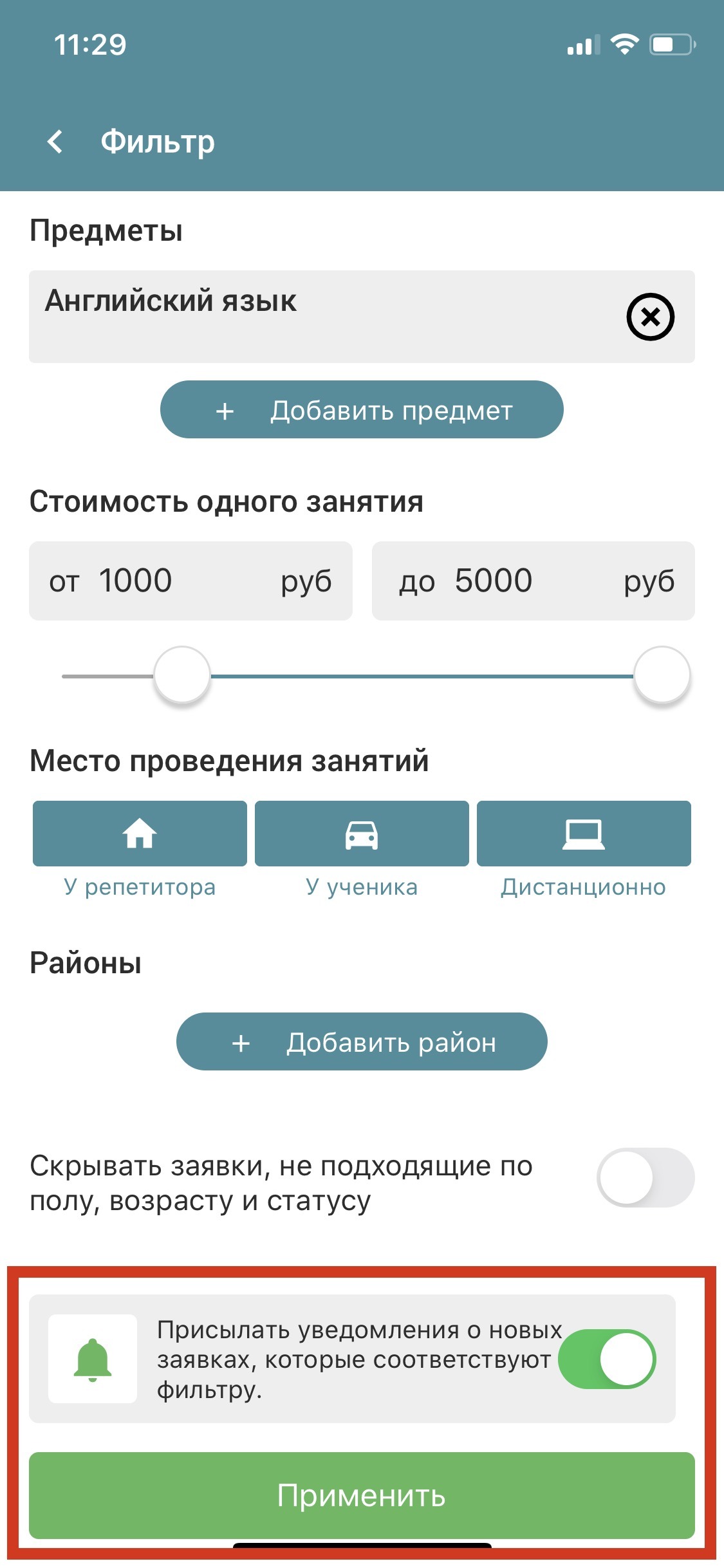Tap the lower price slider handle
Viewport: 724px width, 1568px height.
pos(182,675)
